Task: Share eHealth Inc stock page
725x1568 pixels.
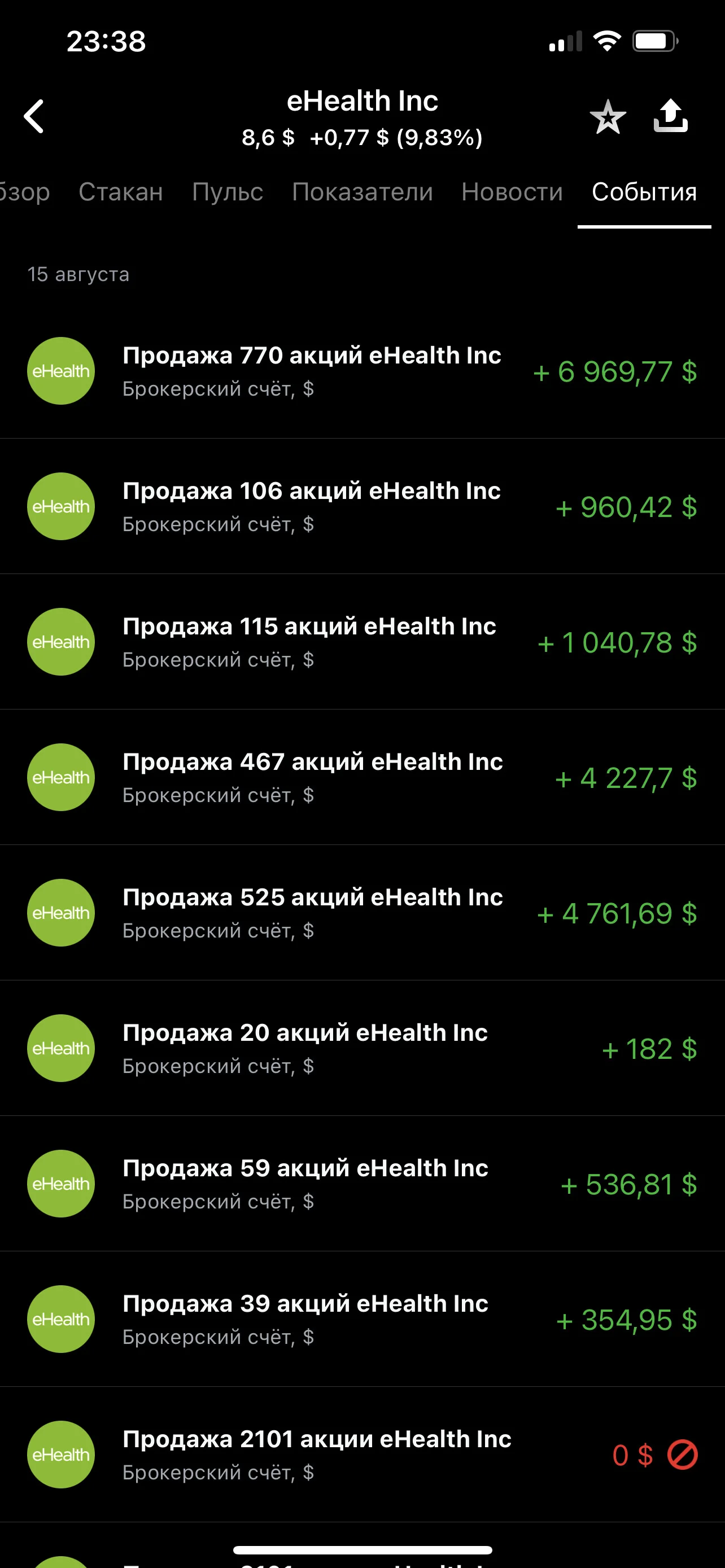Action: pos(670,116)
